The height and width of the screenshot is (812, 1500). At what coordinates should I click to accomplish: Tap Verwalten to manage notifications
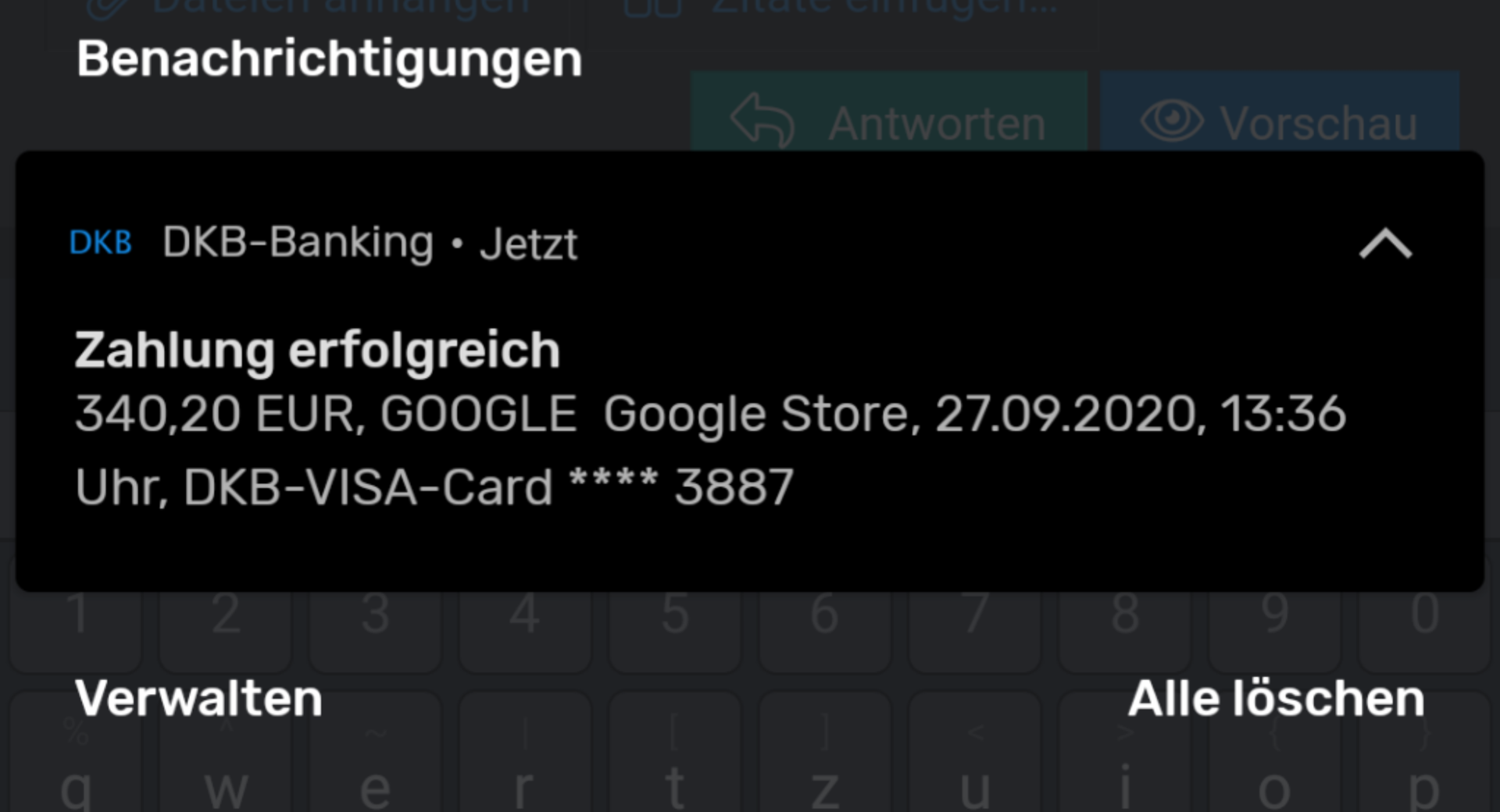point(198,697)
